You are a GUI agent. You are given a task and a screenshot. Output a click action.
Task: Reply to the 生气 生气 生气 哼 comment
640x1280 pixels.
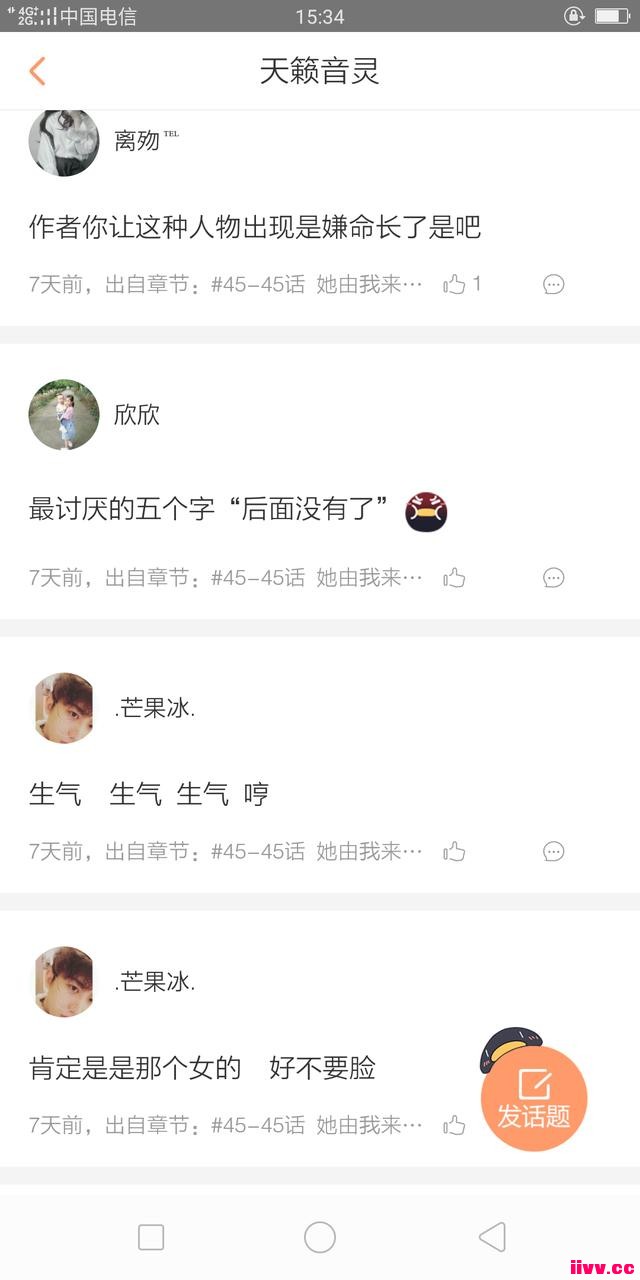pyautogui.click(x=553, y=851)
